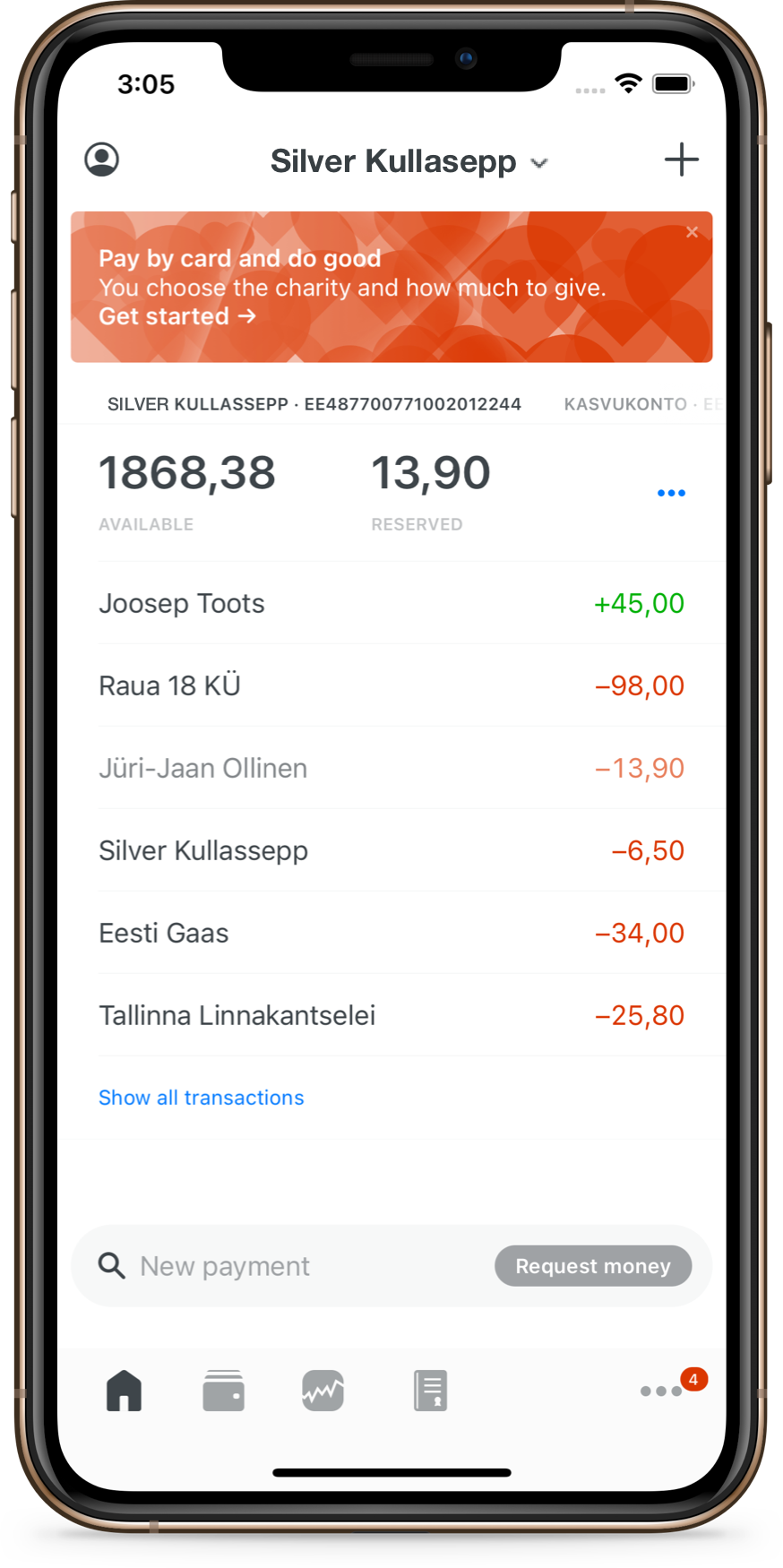Open account options three-dot menu
Viewport: 783px width, 1568px height.
tap(671, 493)
